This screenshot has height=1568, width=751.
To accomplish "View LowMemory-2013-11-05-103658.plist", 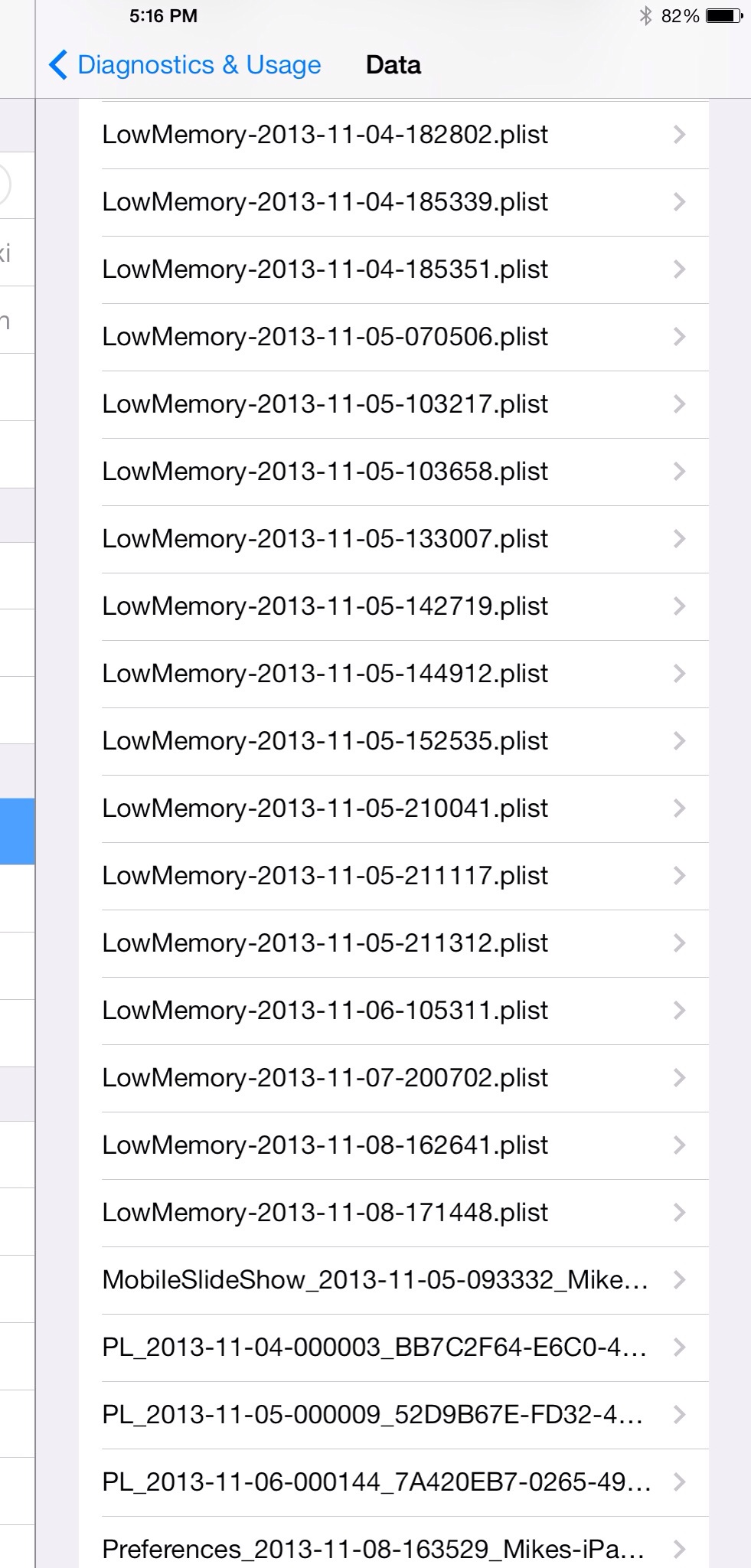I will [x=393, y=472].
